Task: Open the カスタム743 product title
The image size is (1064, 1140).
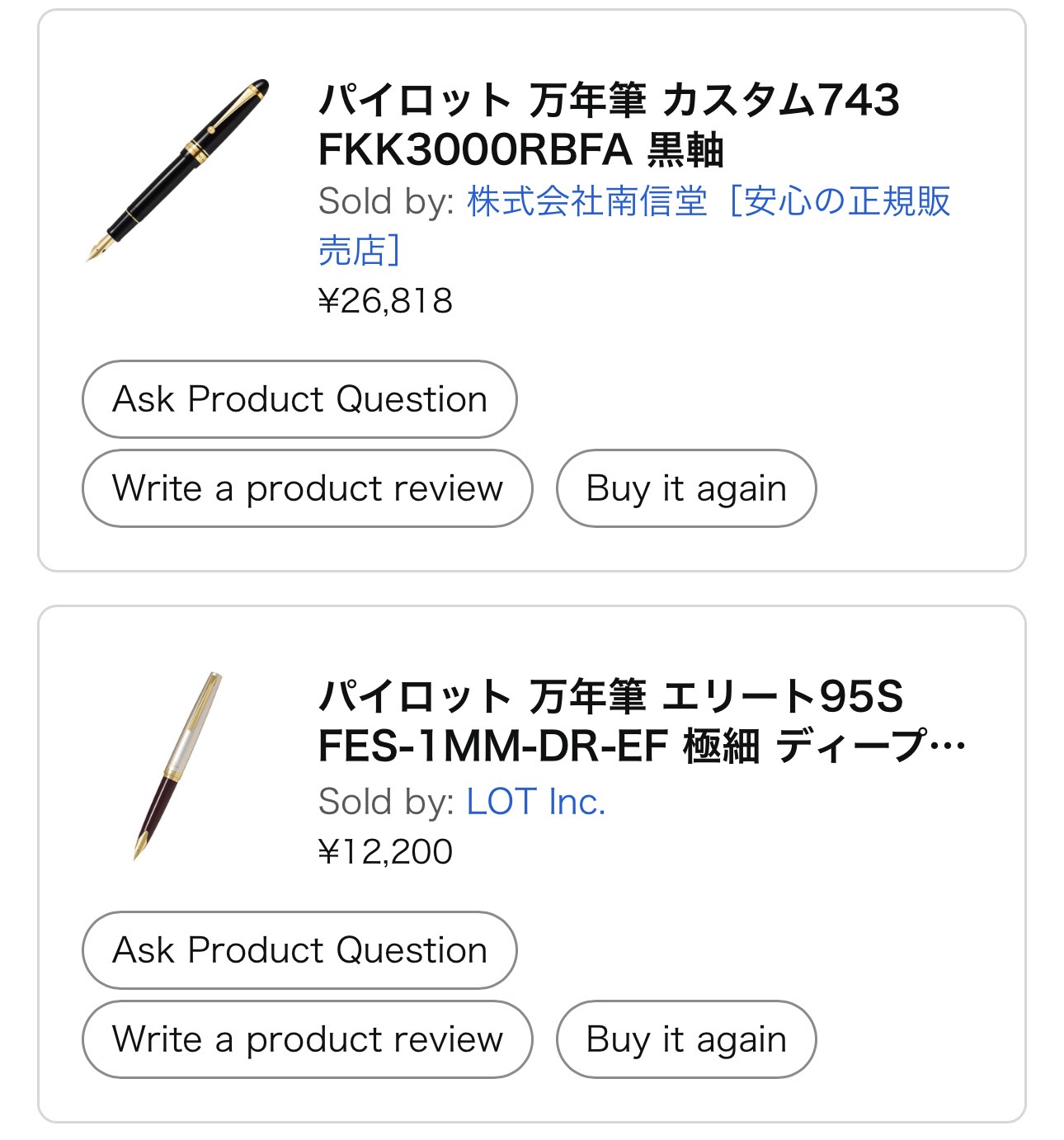Action: click(x=608, y=125)
